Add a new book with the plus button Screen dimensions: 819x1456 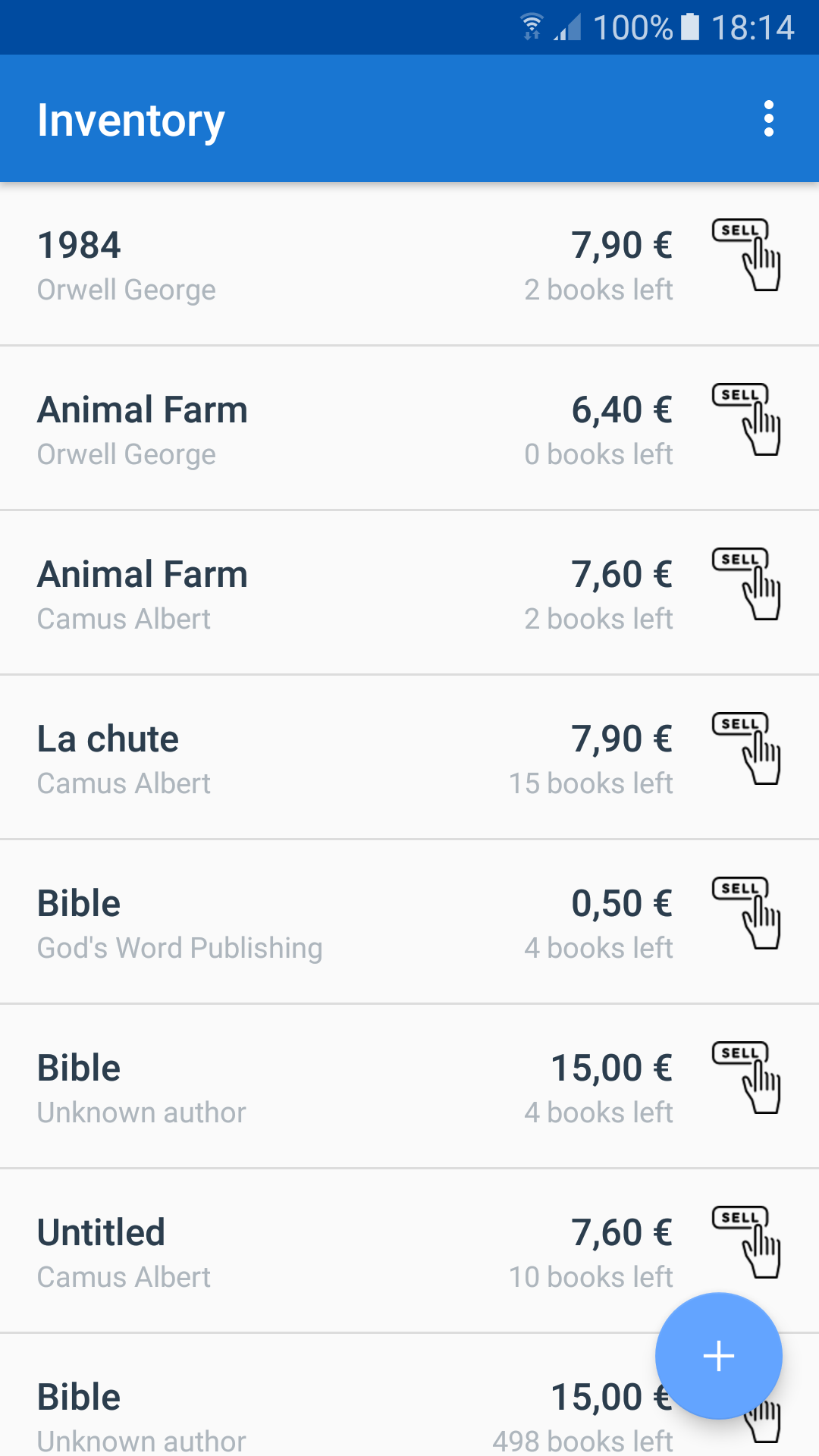tap(718, 1355)
